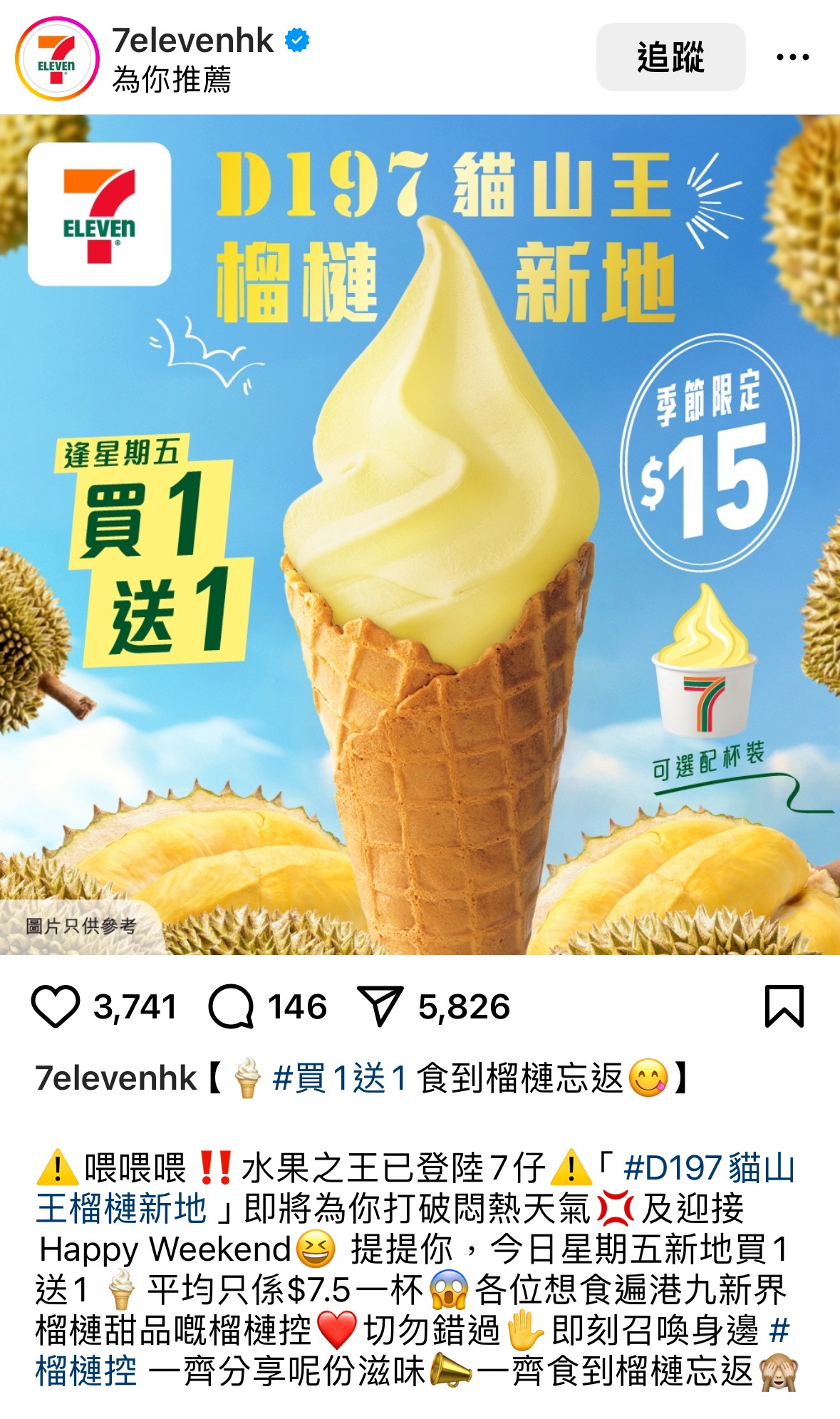Open the post's three-dot overflow menu

792,57
